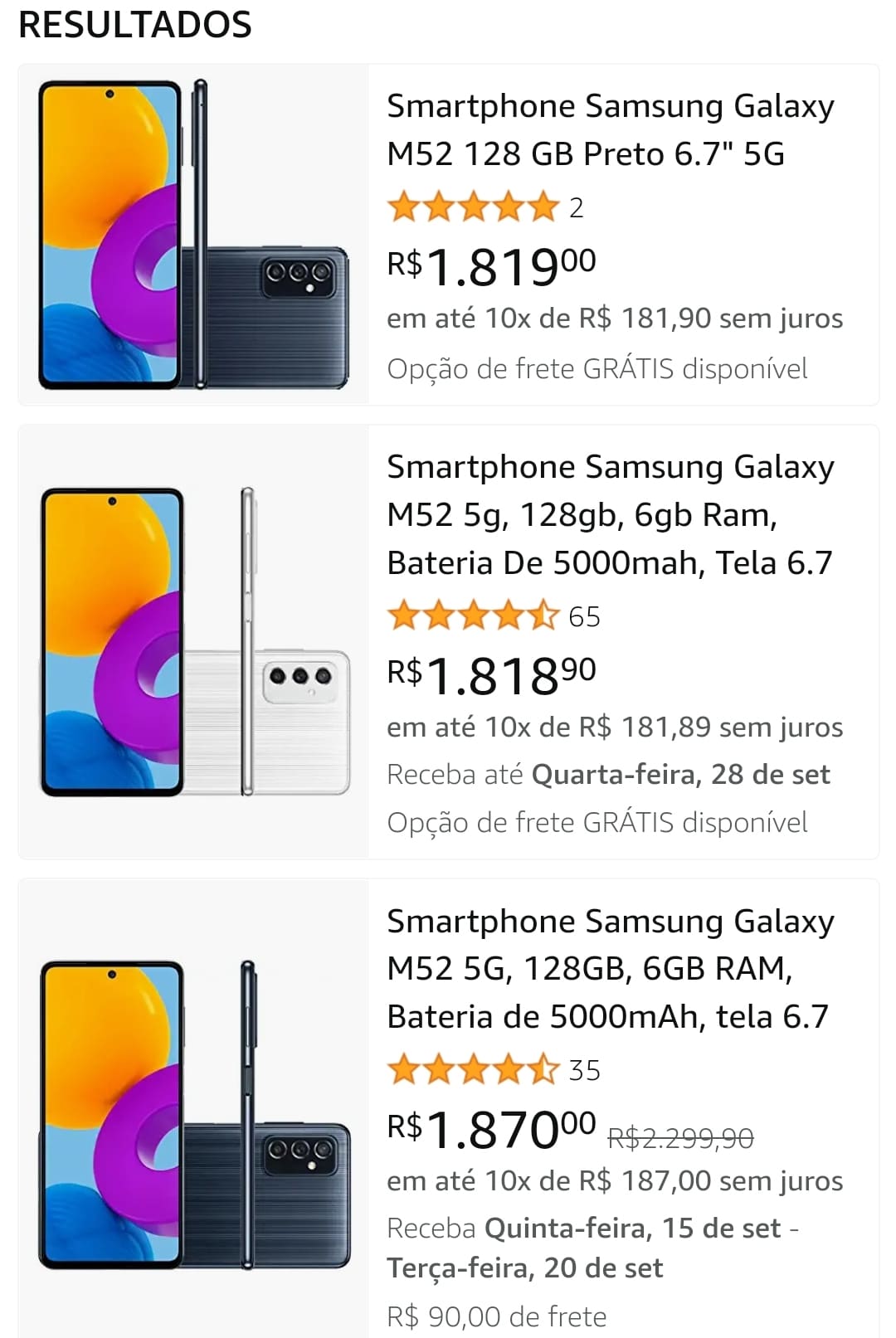Image resolution: width=896 pixels, height=1338 pixels.
Task: Click the 'RESULTADOS' heading
Action: point(135,24)
